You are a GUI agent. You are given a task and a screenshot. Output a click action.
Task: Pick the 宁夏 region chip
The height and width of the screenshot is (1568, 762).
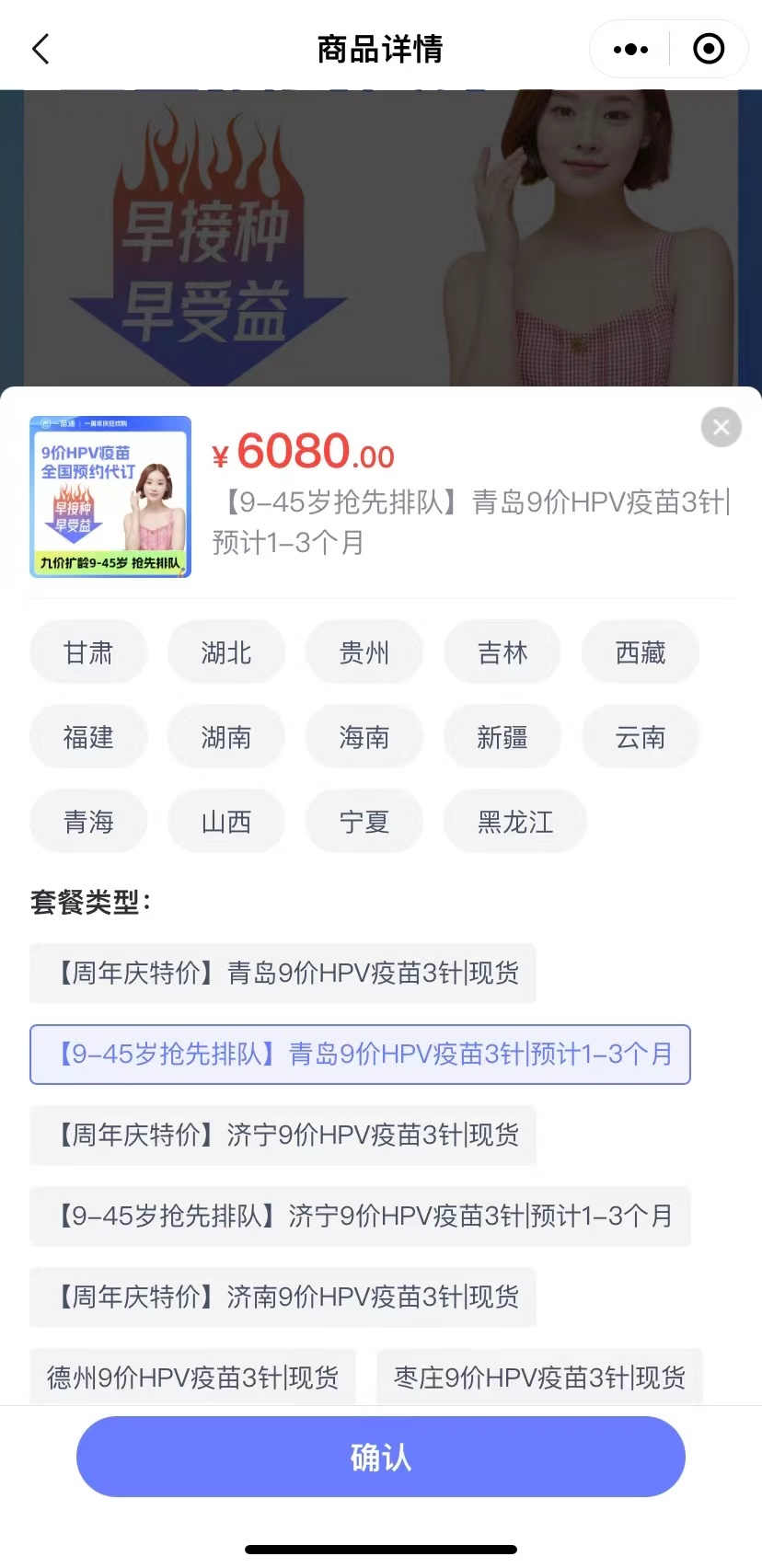pos(364,822)
